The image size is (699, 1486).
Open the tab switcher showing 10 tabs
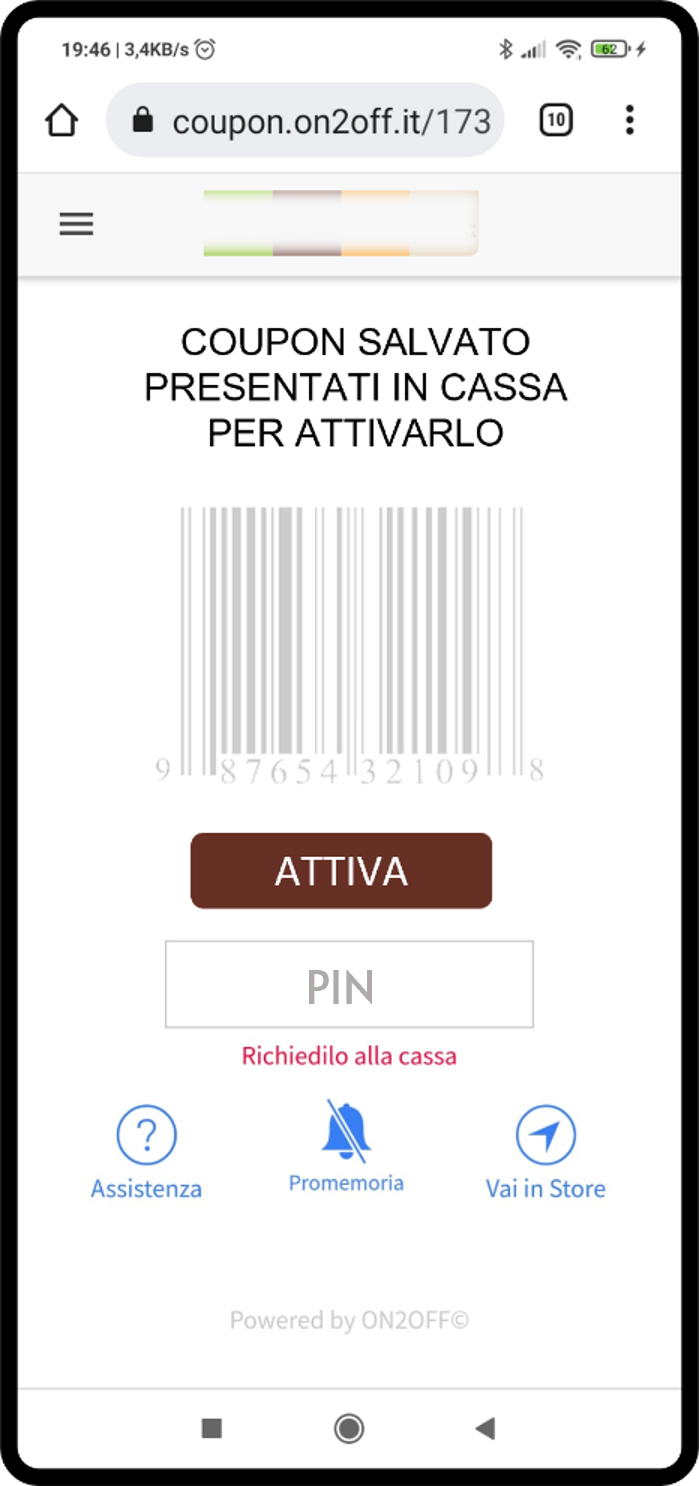coord(556,121)
